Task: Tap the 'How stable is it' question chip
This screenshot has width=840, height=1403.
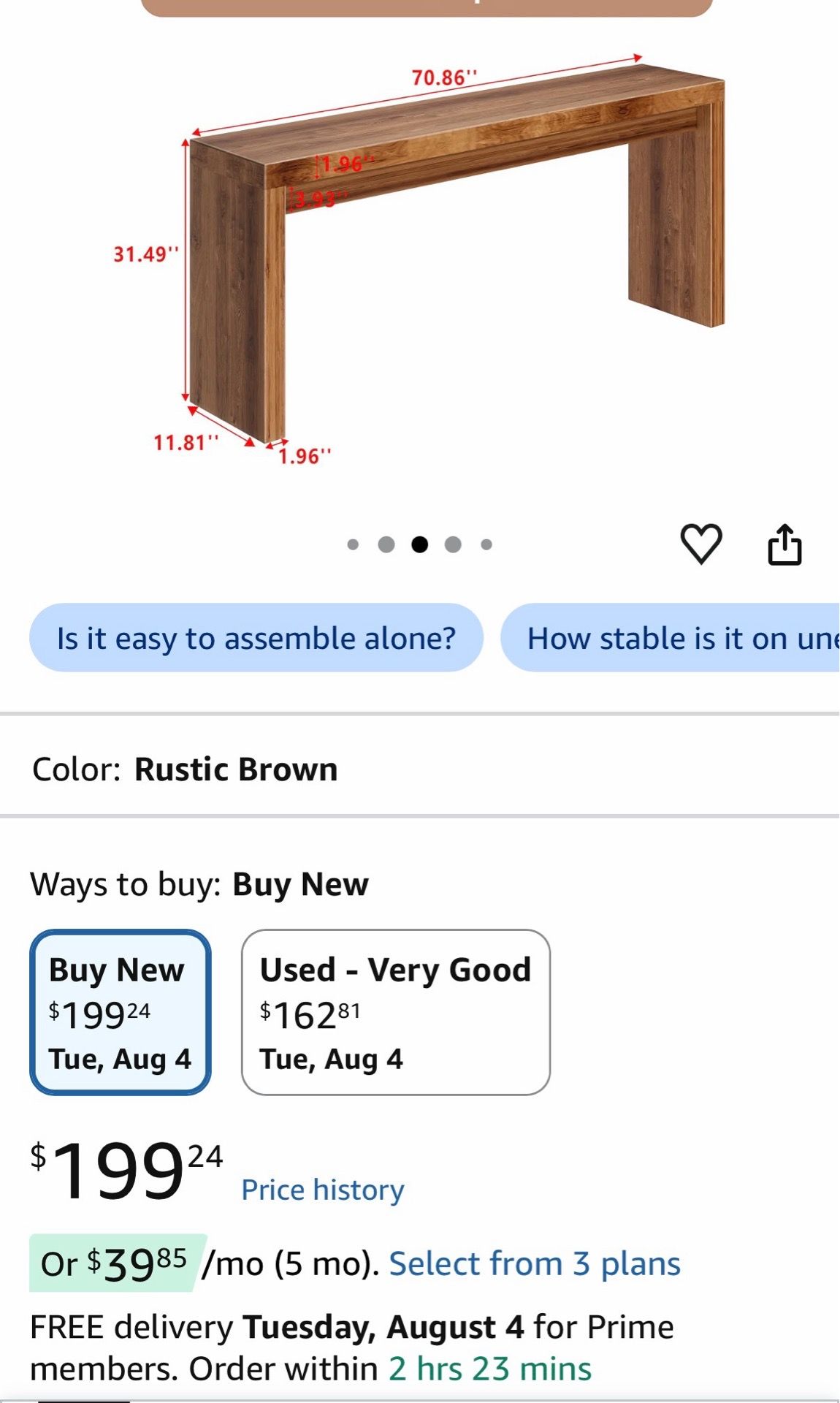Action: tap(670, 637)
